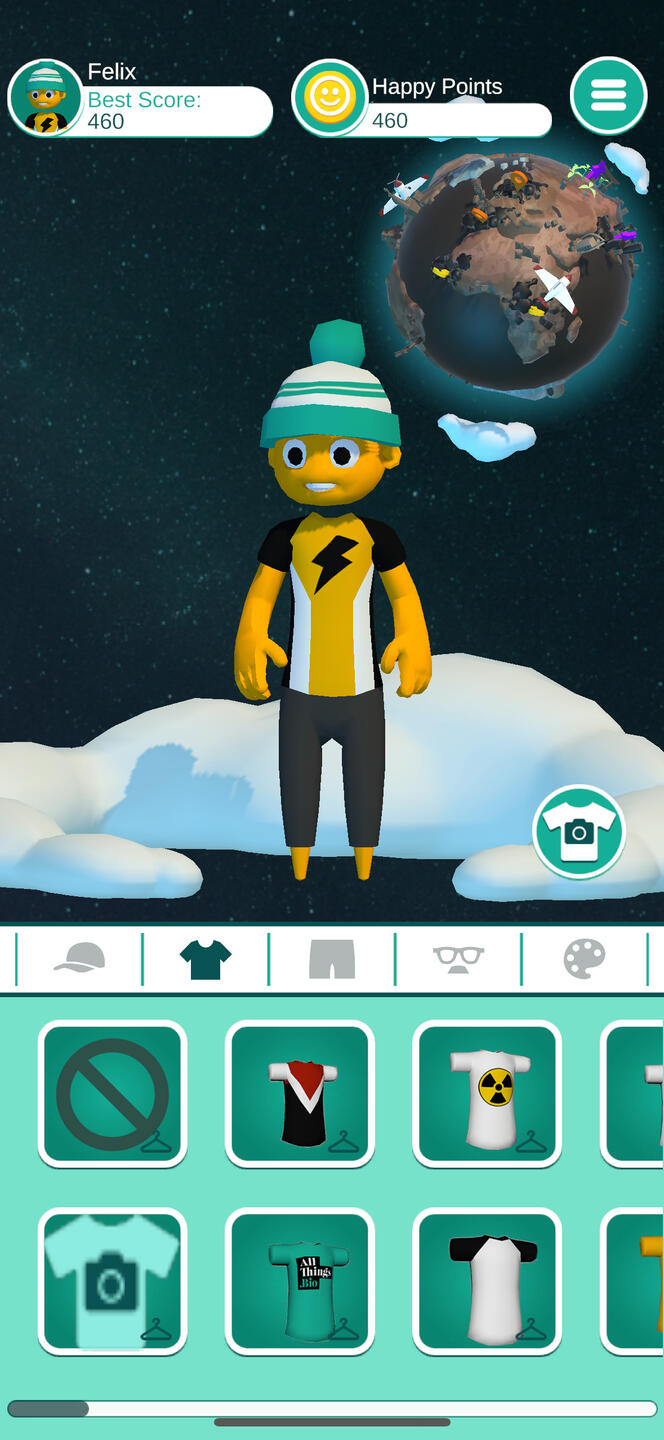Open the glasses and mustache tab
Image resolution: width=664 pixels, height=1440 pixels.
point(458,959)
